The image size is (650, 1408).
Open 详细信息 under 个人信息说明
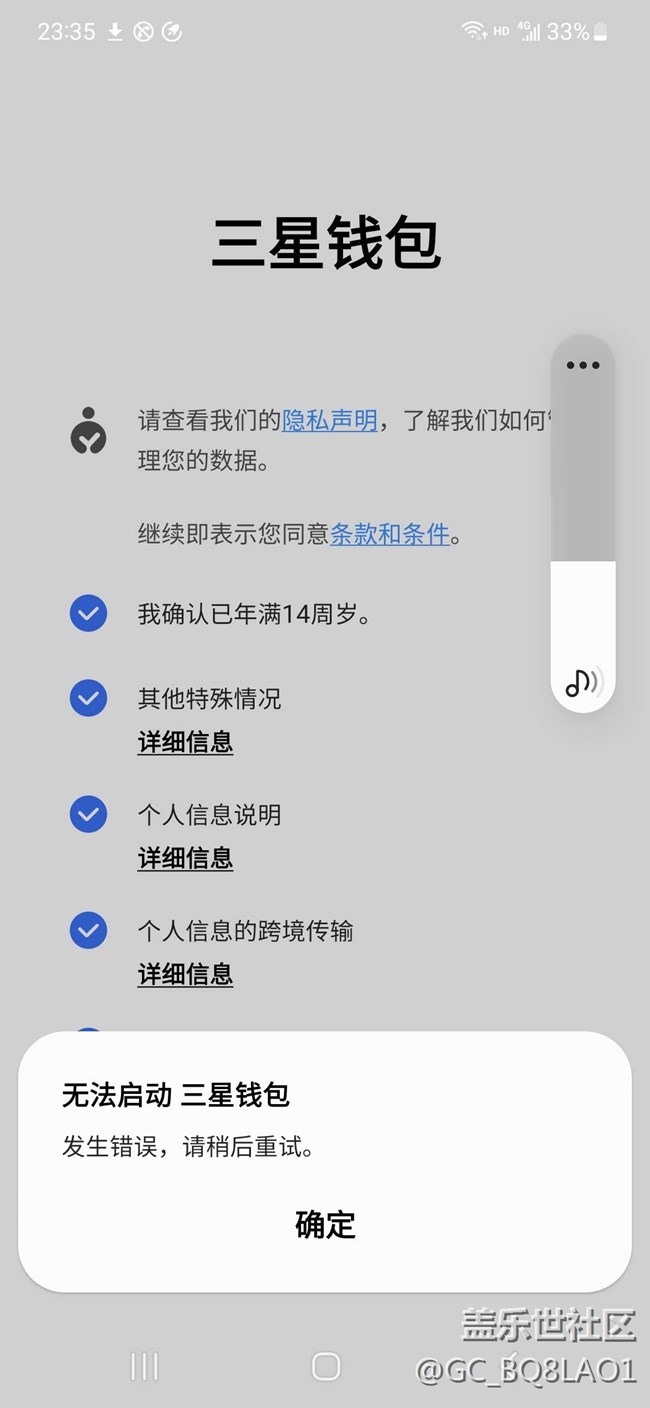tap(185, 858)
